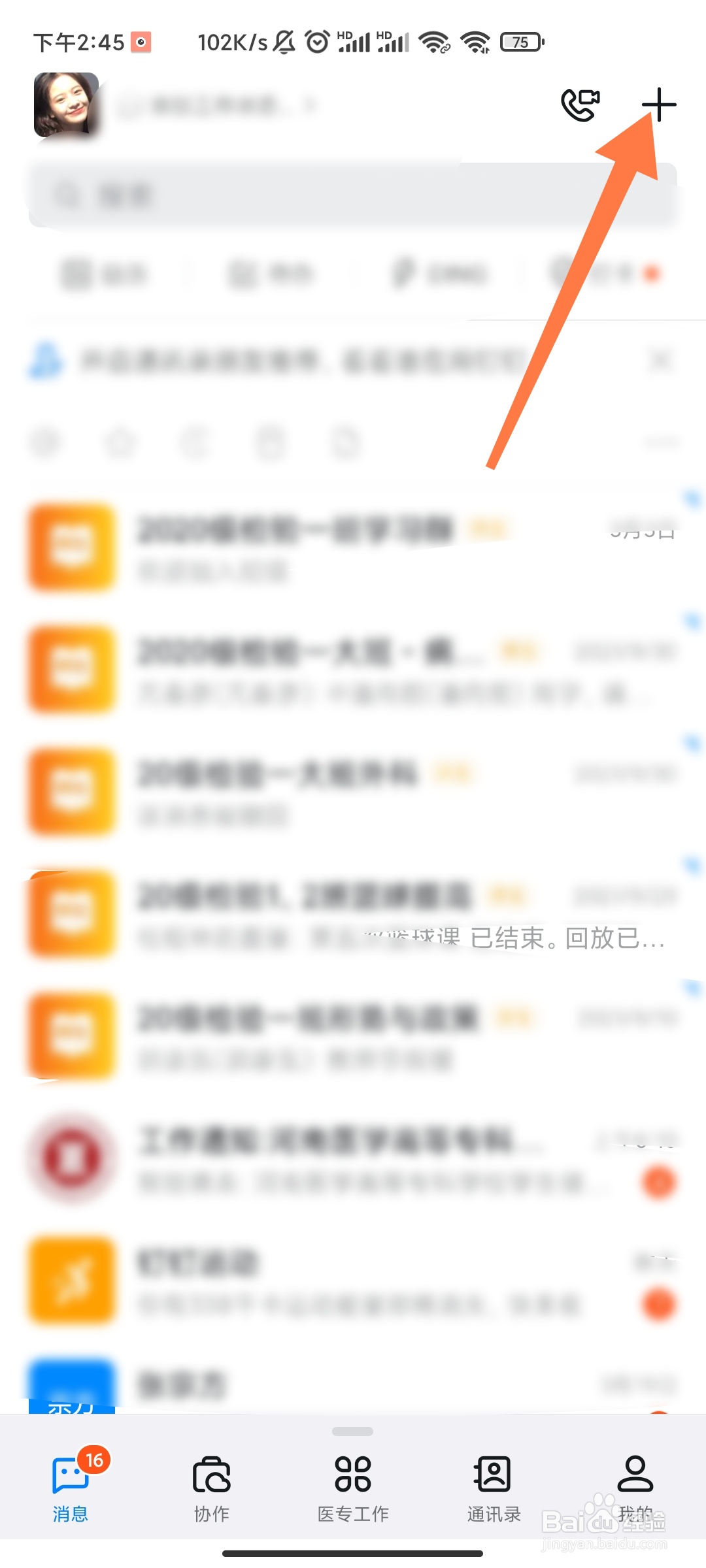Tap the blue icon on the notification banner

46,358
